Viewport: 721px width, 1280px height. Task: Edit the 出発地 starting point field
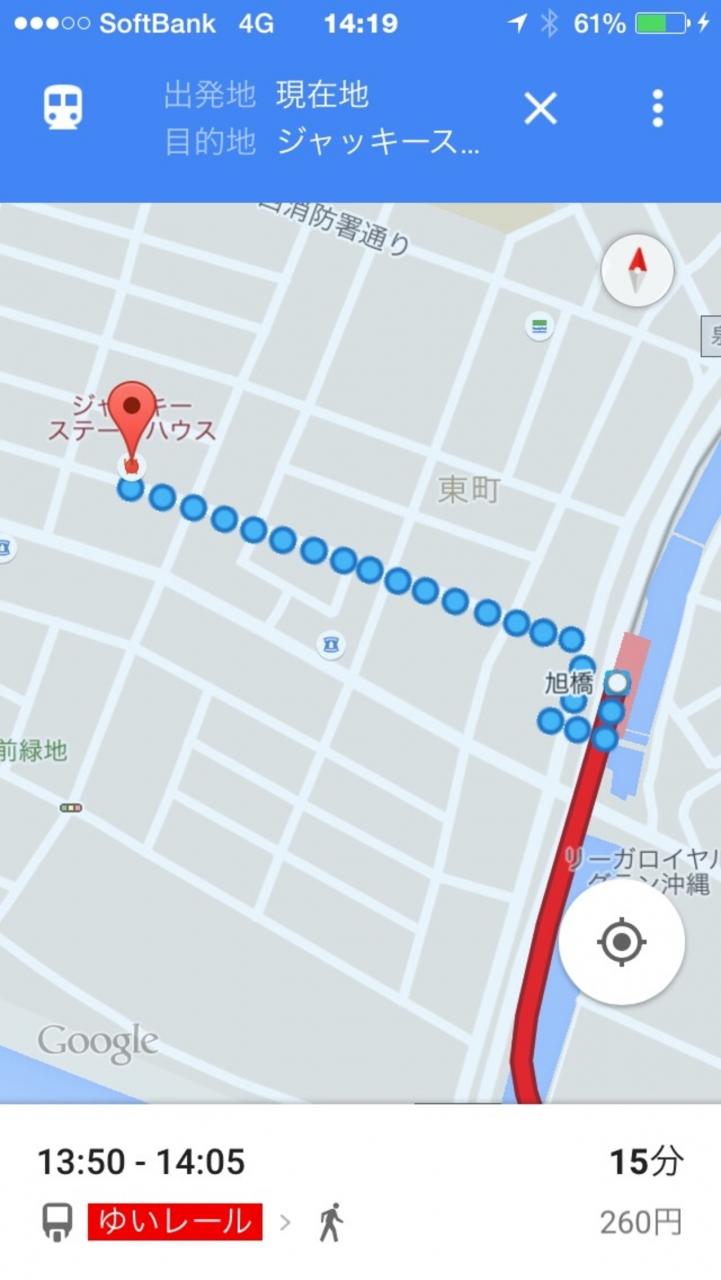tap(322, 95)
